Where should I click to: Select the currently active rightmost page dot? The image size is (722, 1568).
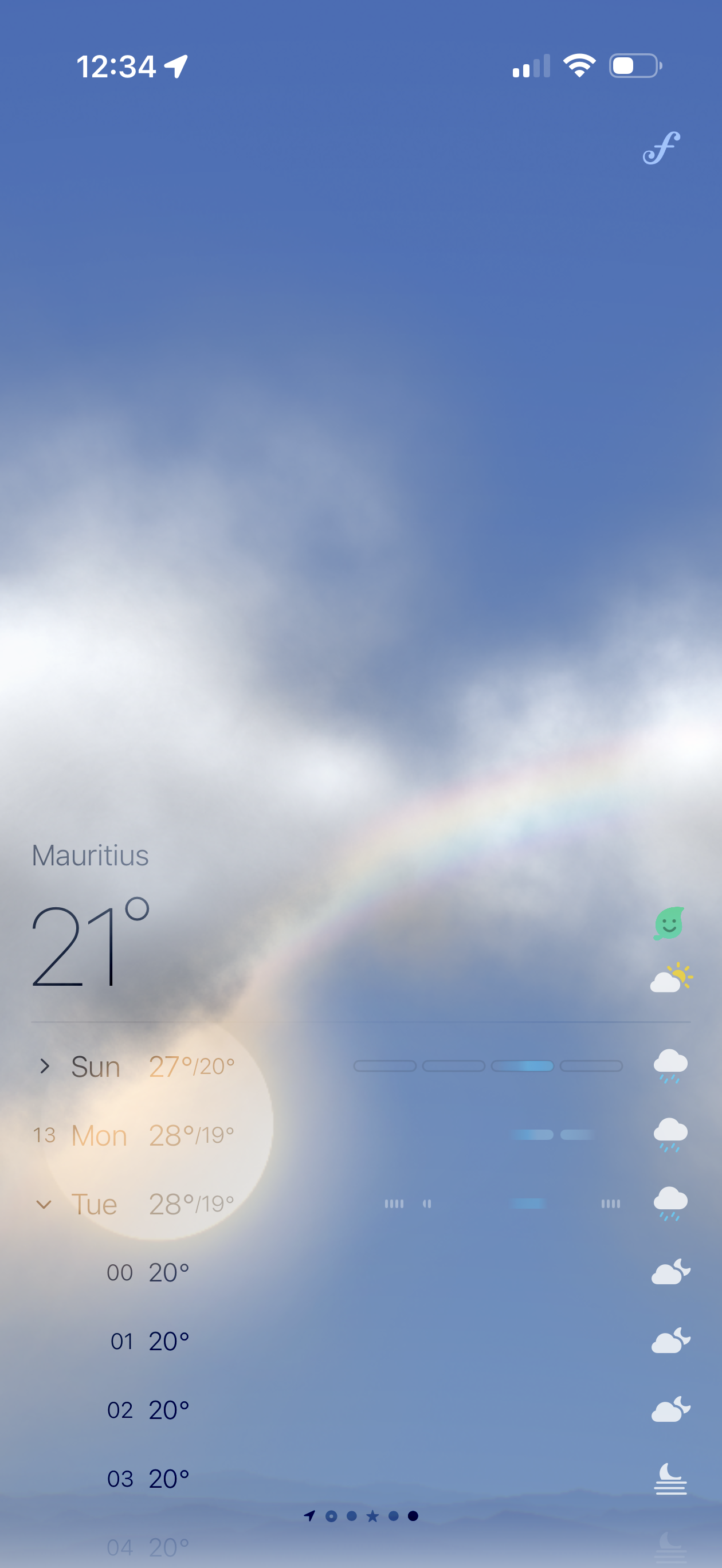pyautogui.click(x=413, y=1516)
